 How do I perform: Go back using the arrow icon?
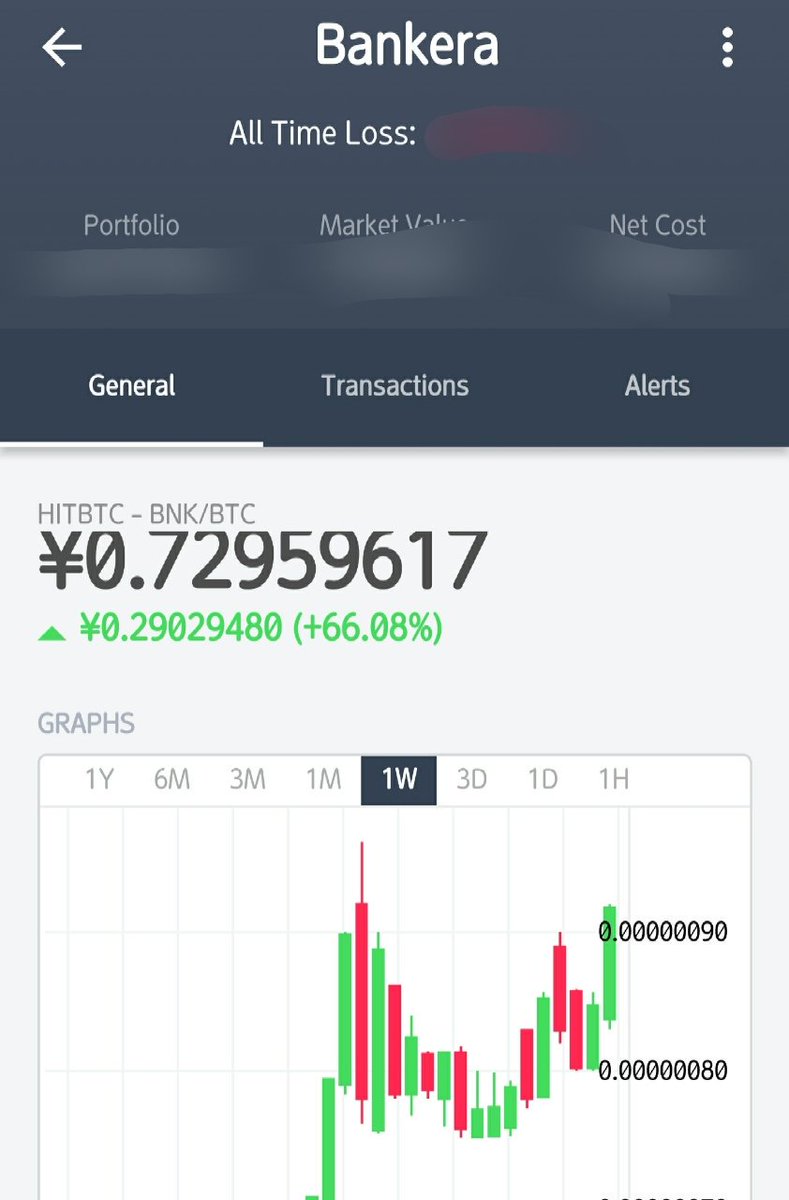(62, 47)
